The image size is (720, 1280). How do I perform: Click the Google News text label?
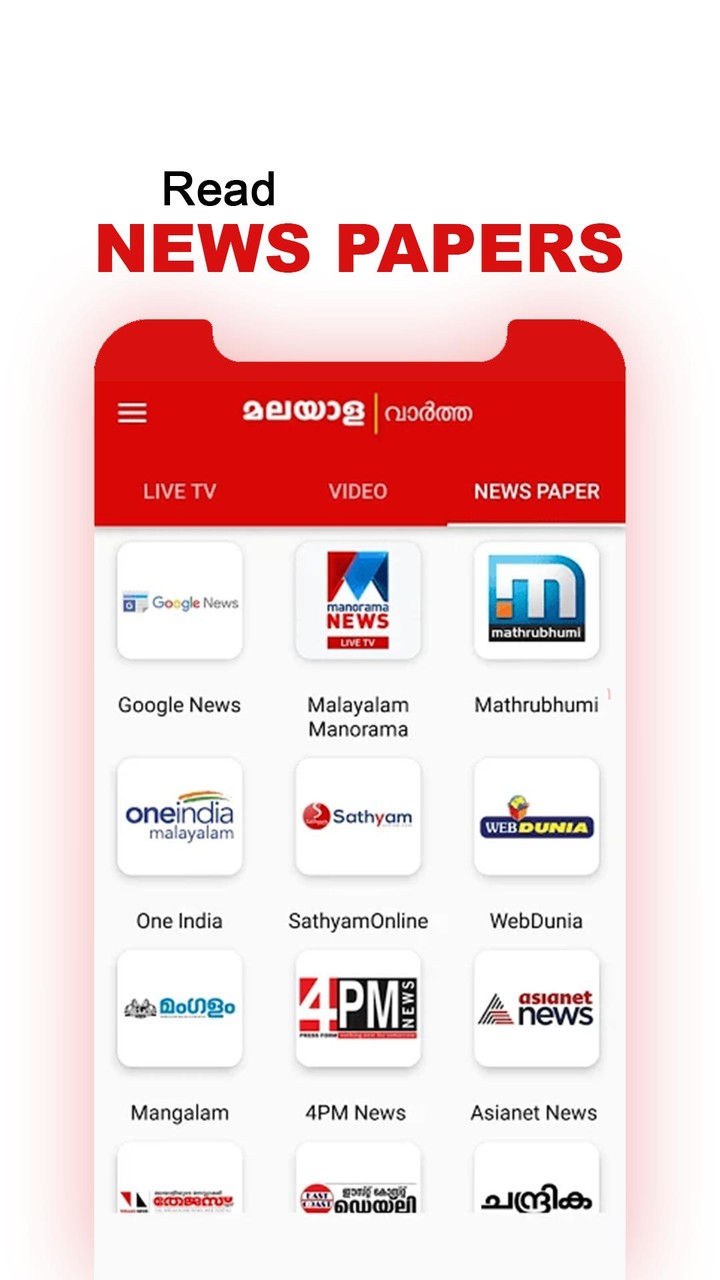[179, 705]
